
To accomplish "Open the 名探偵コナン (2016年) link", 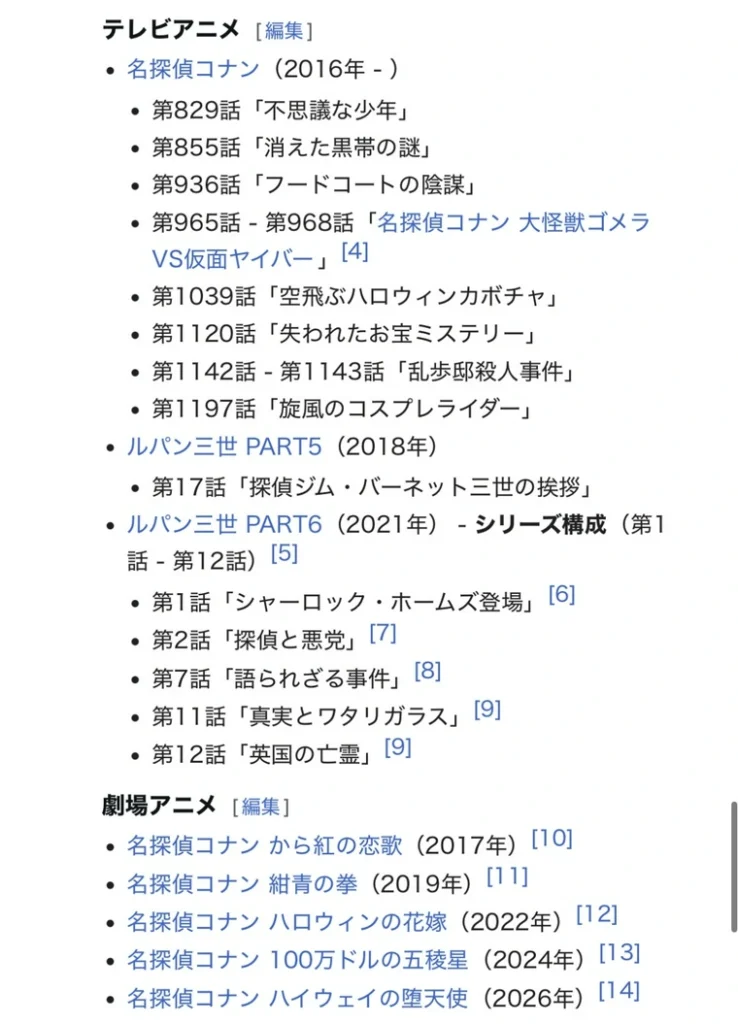I will tap(193, 69).
